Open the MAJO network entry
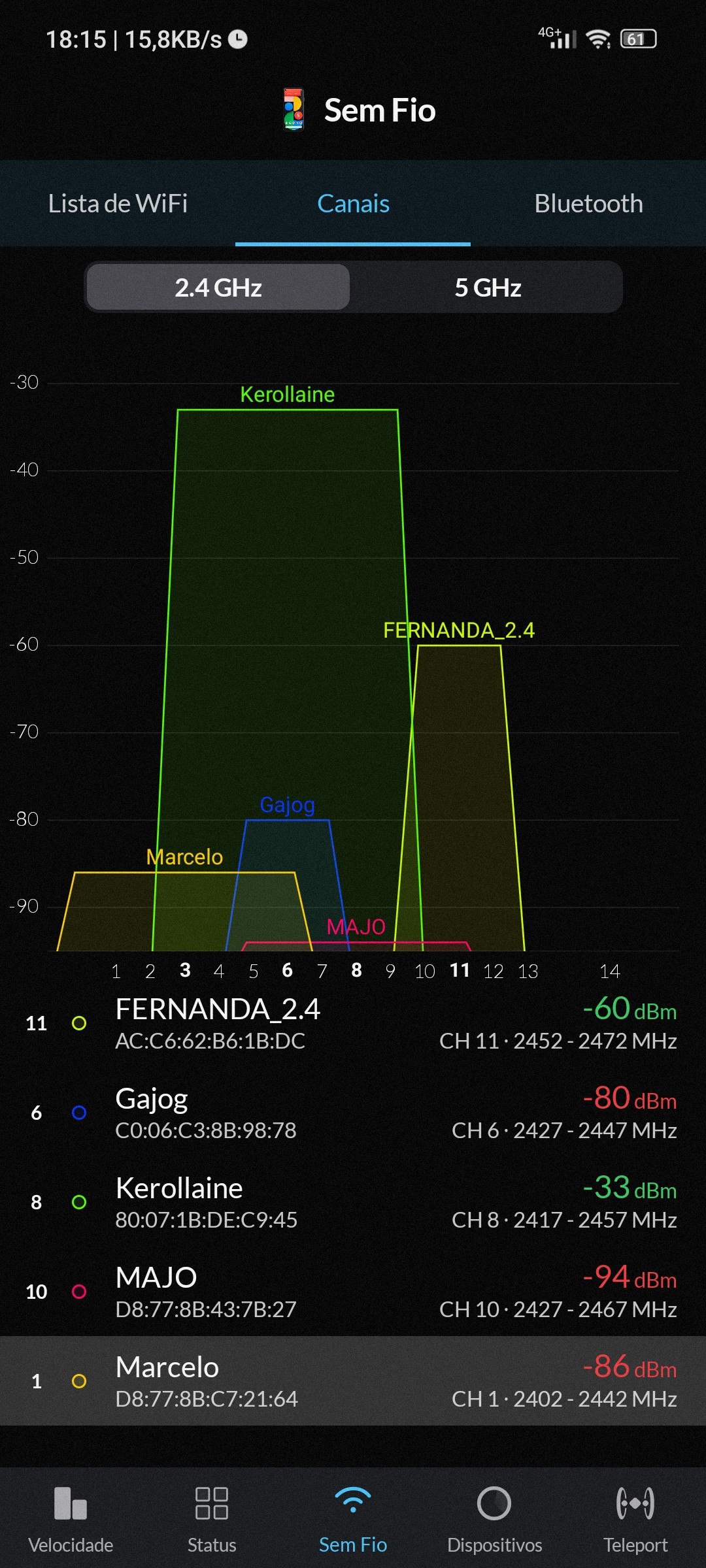Image resolution: width=706 pixels, height=1568 pixels. (x=353, y=1292)
